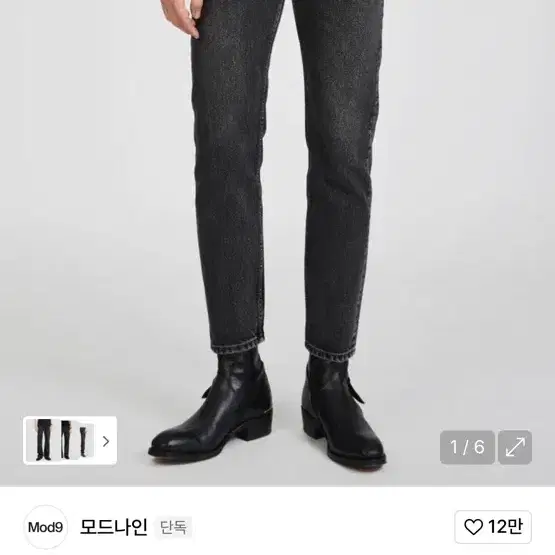Like the brand with 12만 hearts
Image resolution: width=555 pixels, height=555 pixels.
click(x=493, y=527)
